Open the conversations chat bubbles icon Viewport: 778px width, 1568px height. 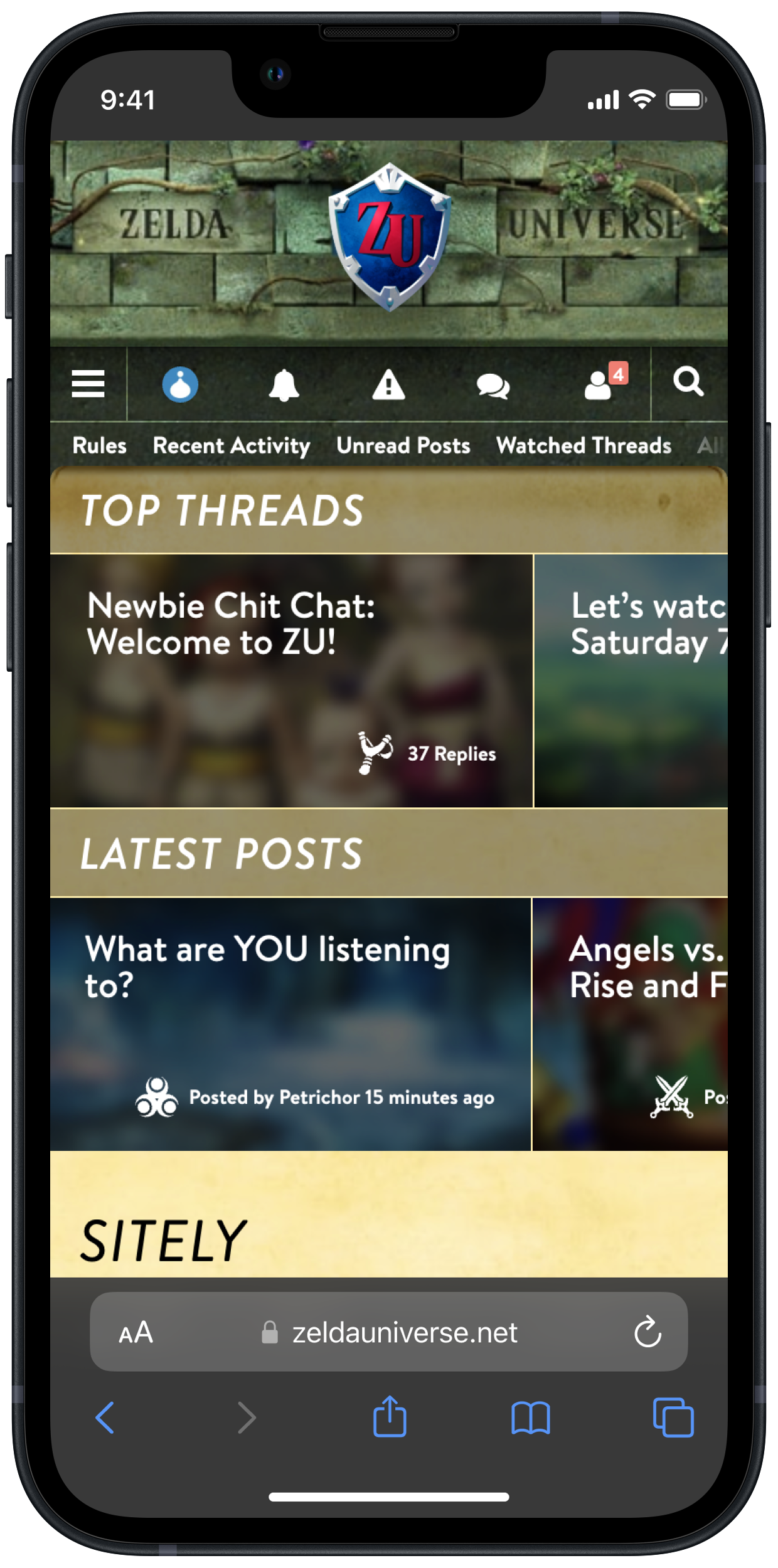coord(493,385)
